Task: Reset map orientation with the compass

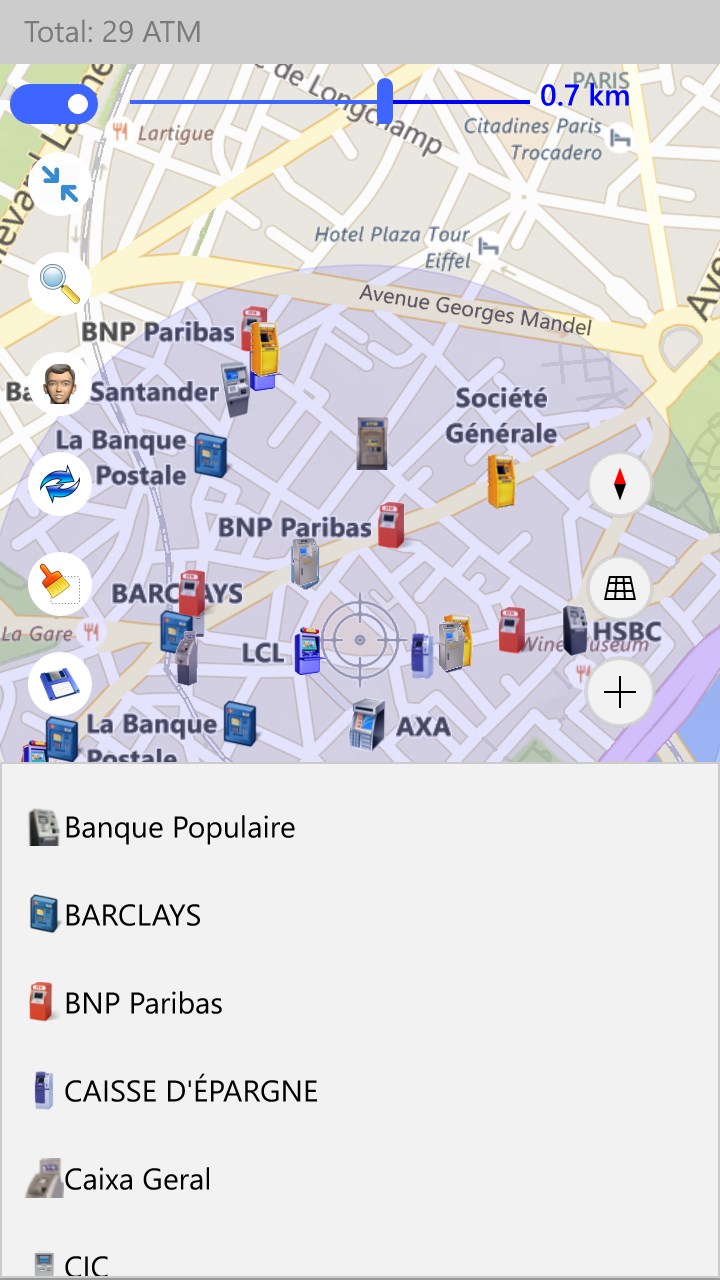Action: tap(620, 485)
